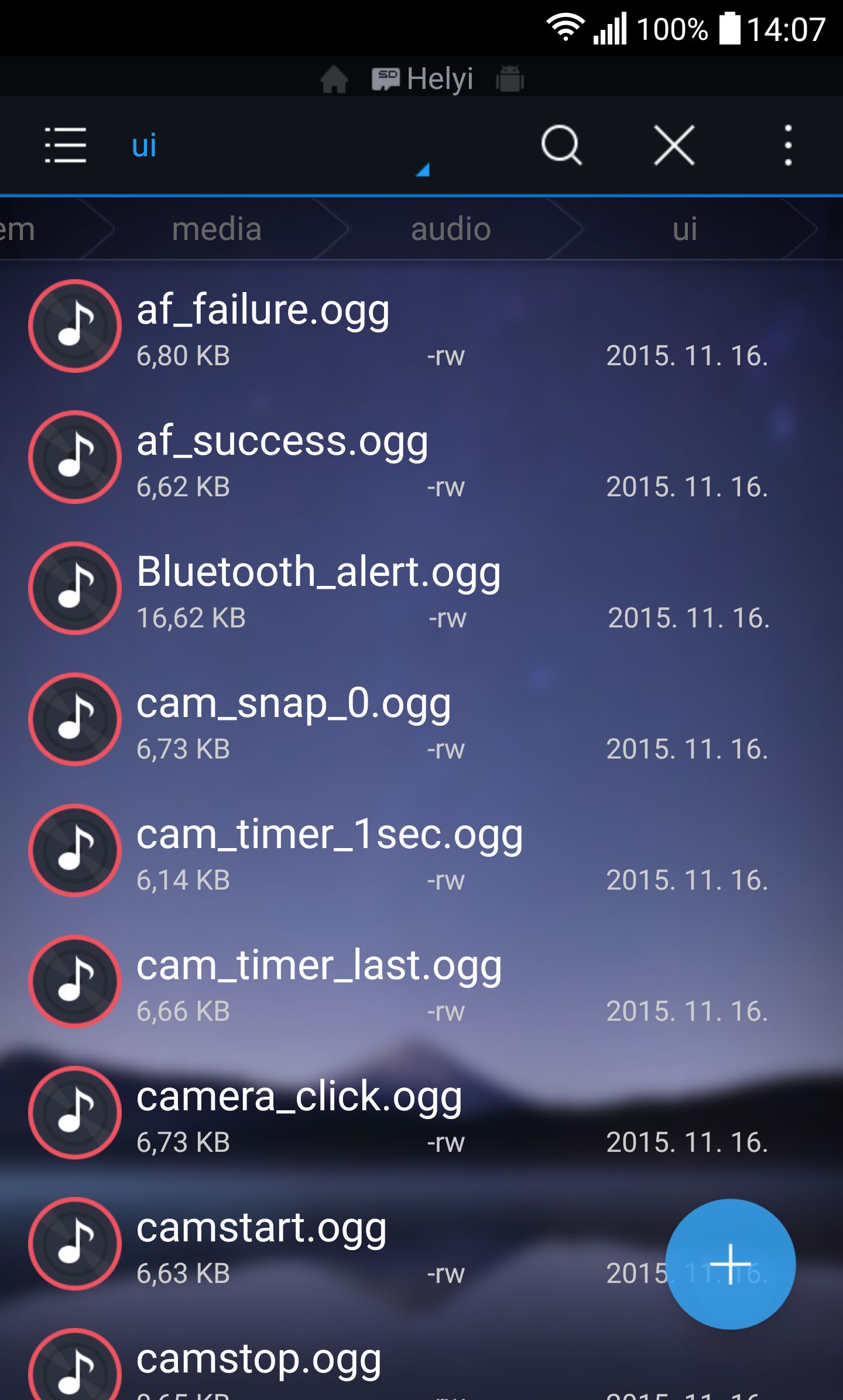The height and width of the screenshot is (1400, 843).
Task: Open cam_timer_1sec.ogg
Action: tap(421, 851)
